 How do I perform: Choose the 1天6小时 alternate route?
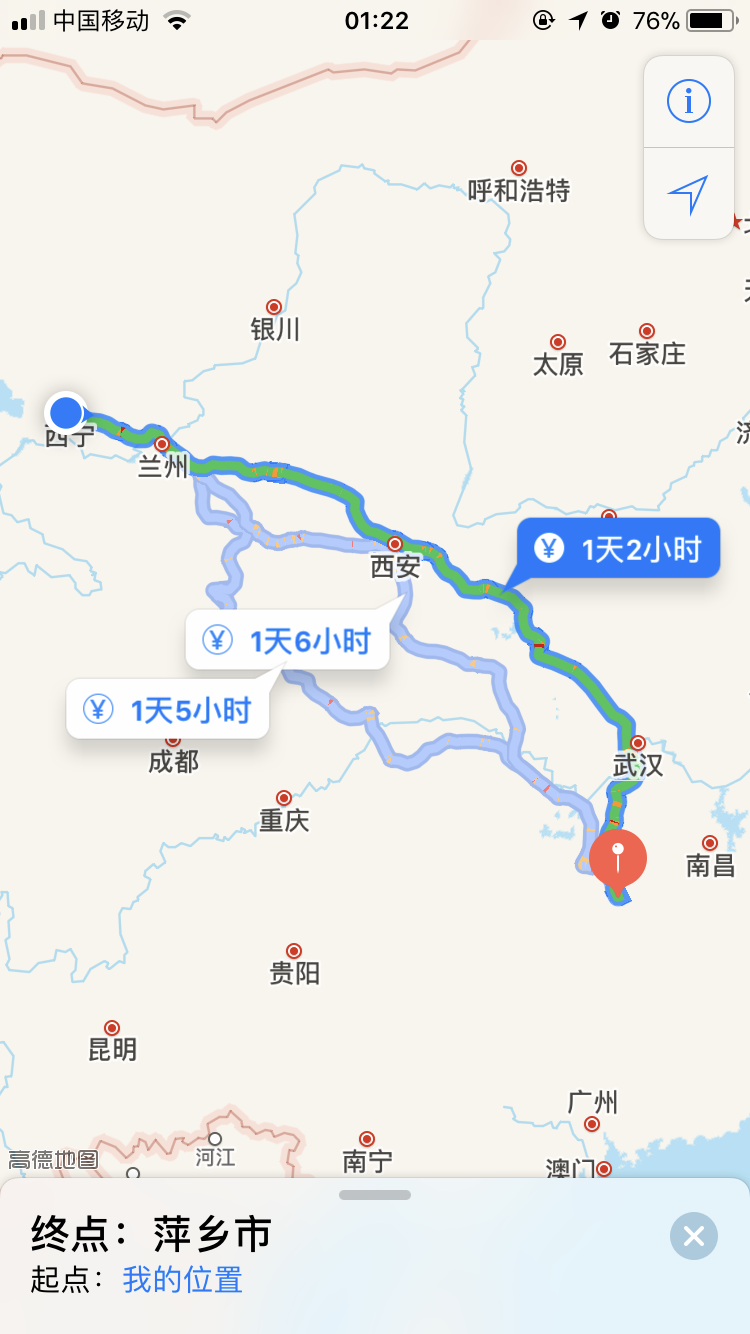click(287, 640)
